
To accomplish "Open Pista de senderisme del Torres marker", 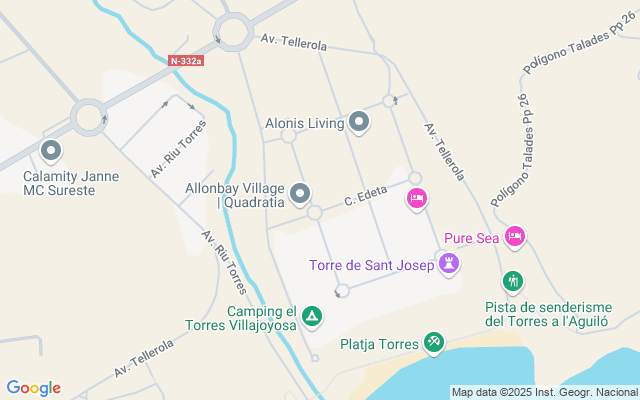I will (x=513, y=281).
